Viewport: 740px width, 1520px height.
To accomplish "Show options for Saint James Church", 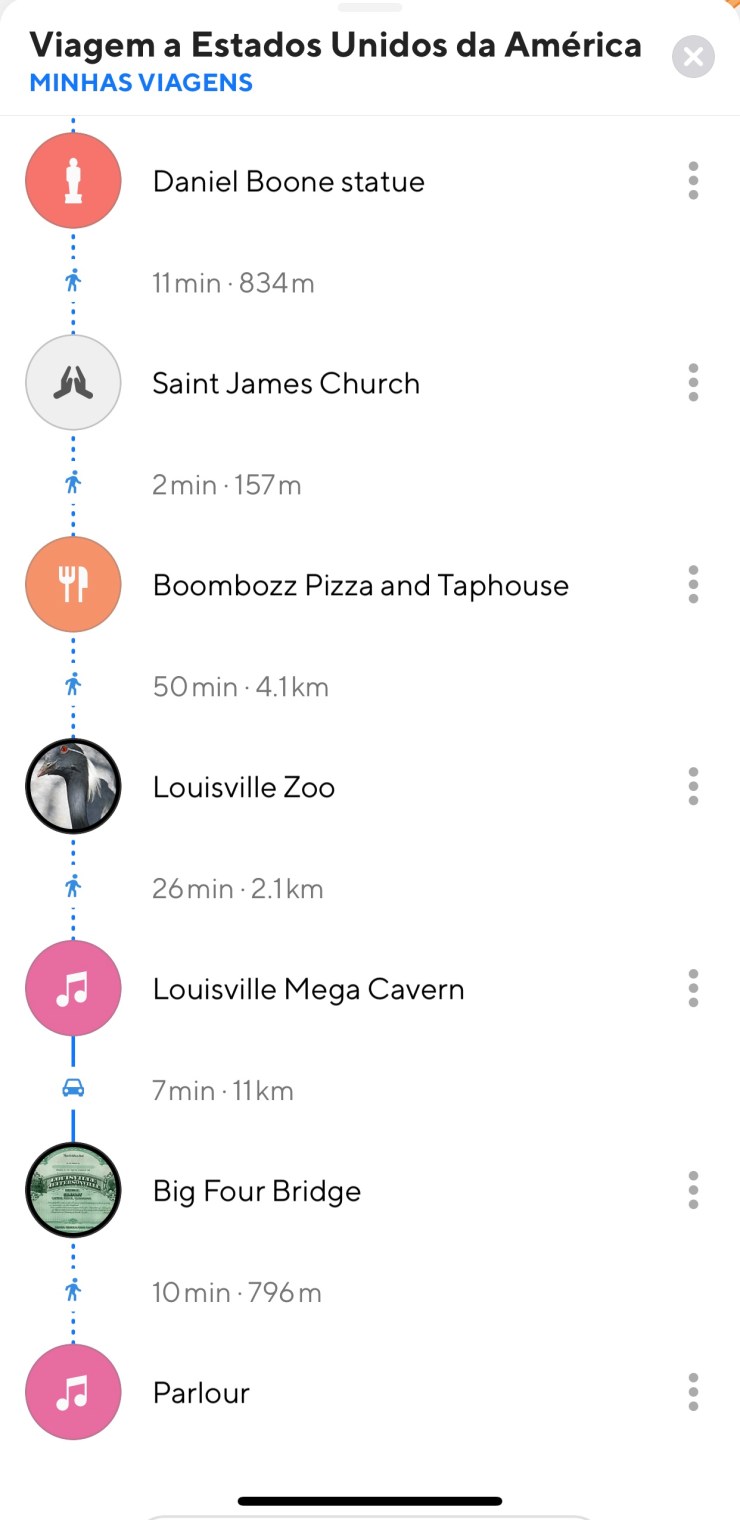I will 693,383.
